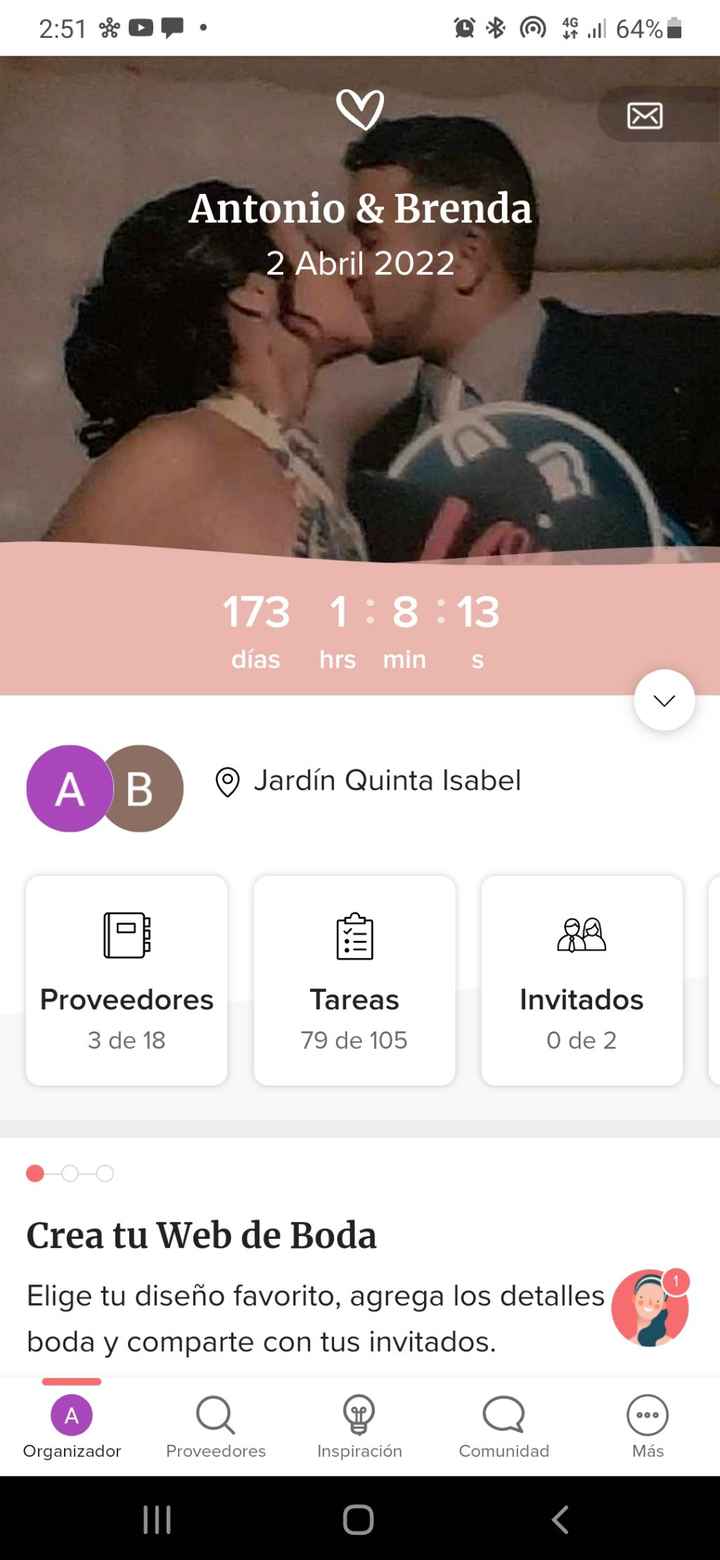Open the Invitados 0 de 2 card
This screenshot has height=1560, width=720.
[581, 980]
